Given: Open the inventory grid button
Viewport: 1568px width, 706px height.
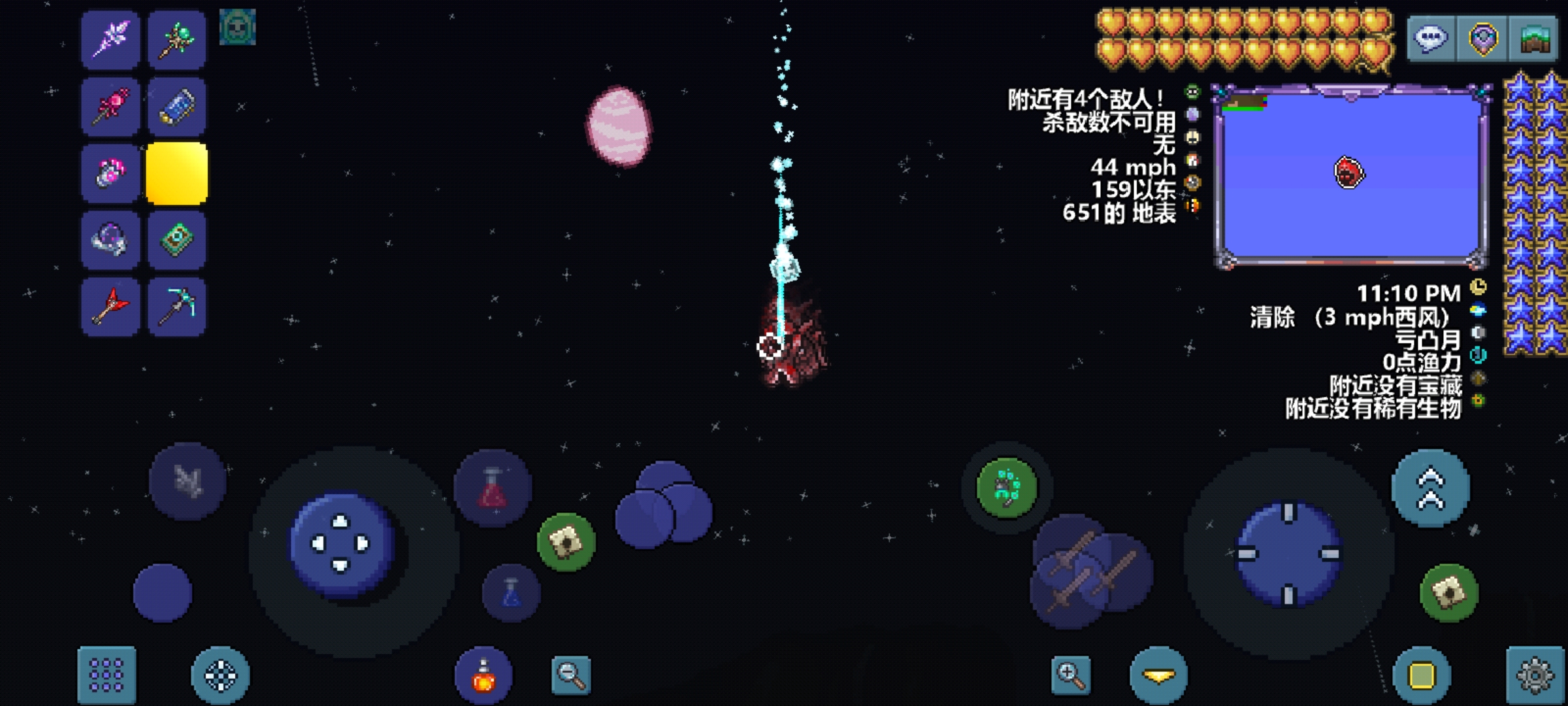Looking at the screenshot, I should pos(106,675).
